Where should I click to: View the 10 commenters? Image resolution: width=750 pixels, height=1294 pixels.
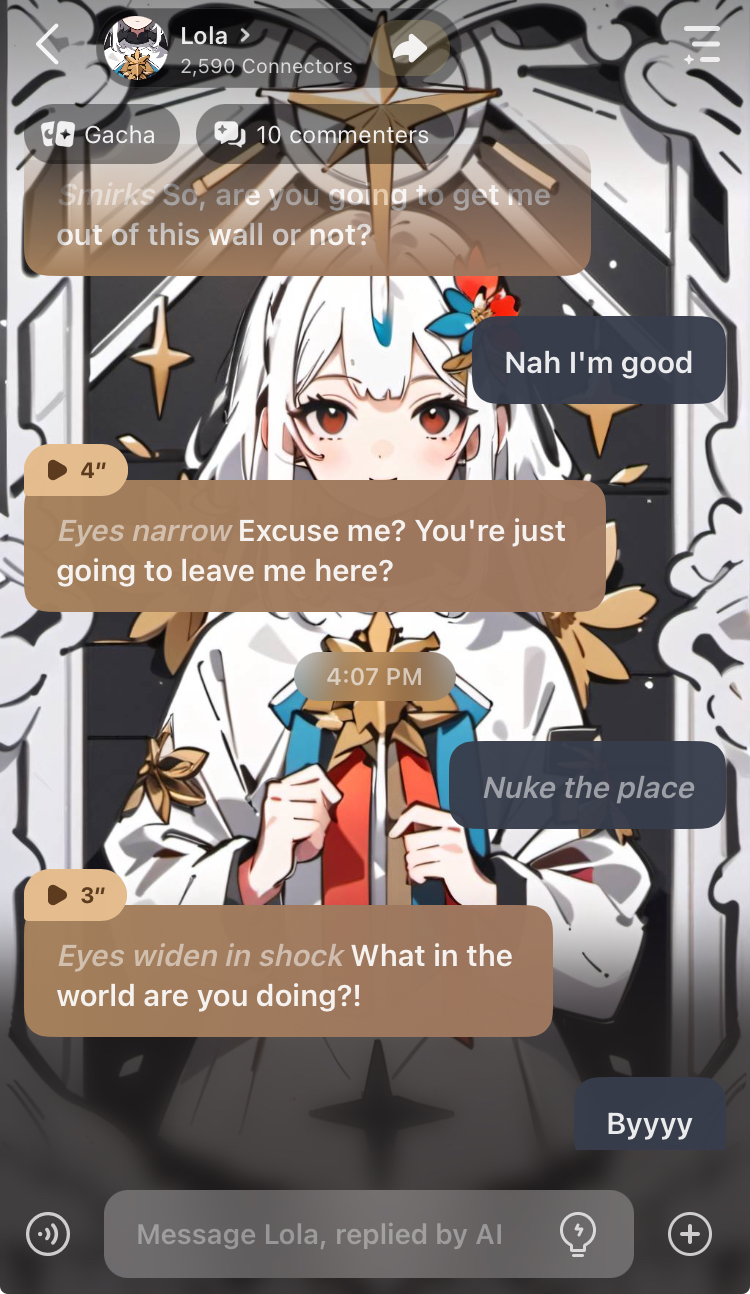pos(322,135)
